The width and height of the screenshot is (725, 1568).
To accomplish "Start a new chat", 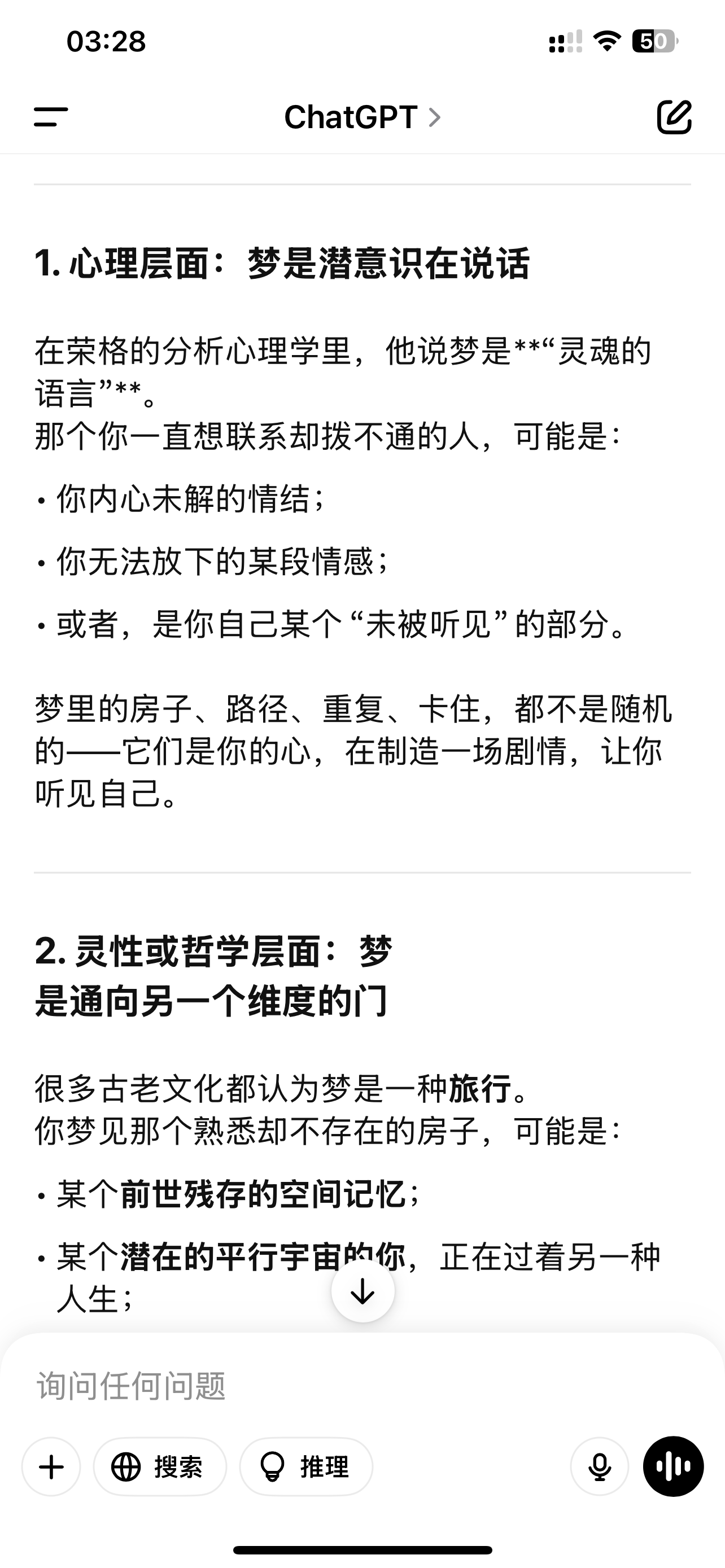I will [674, 116].
